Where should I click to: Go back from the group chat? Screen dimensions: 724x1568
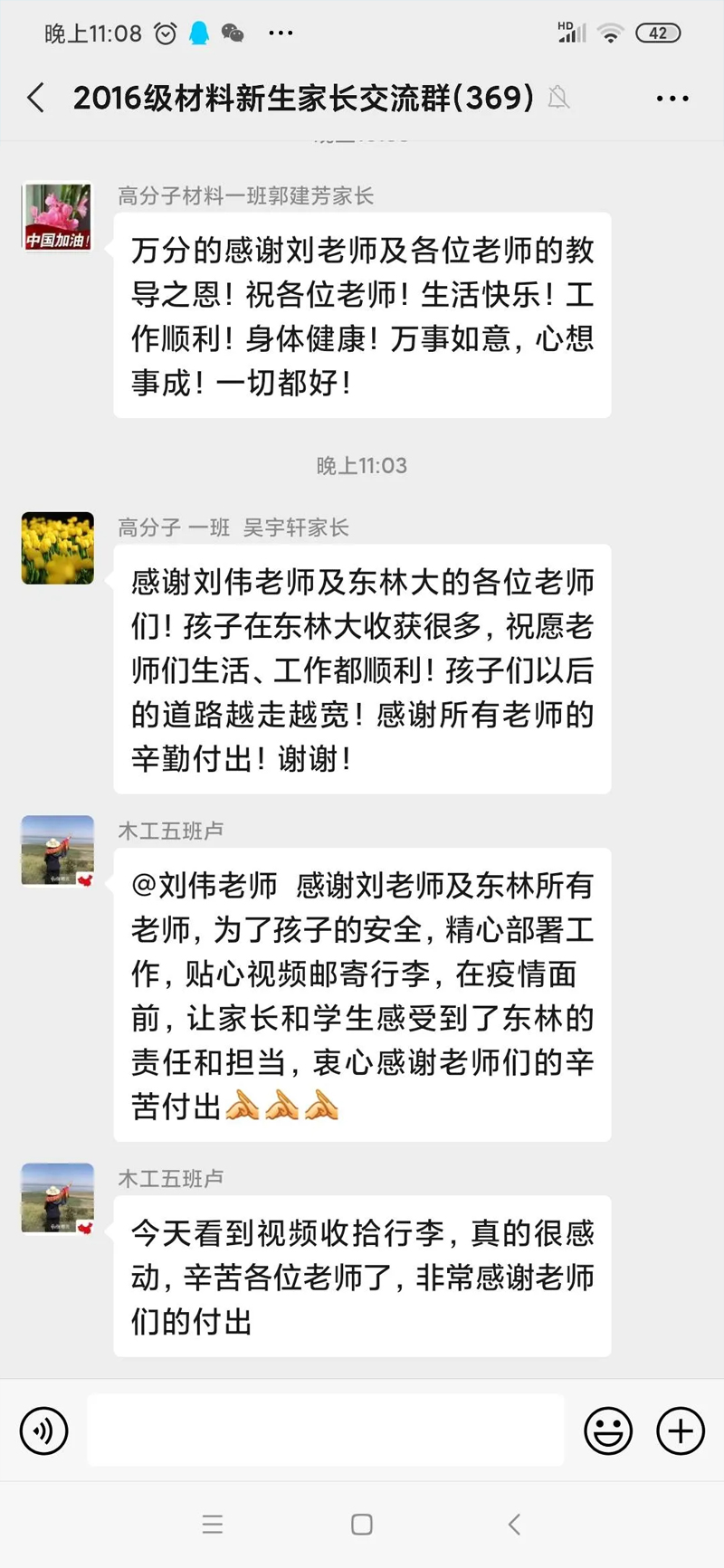[x=36, y=98]
